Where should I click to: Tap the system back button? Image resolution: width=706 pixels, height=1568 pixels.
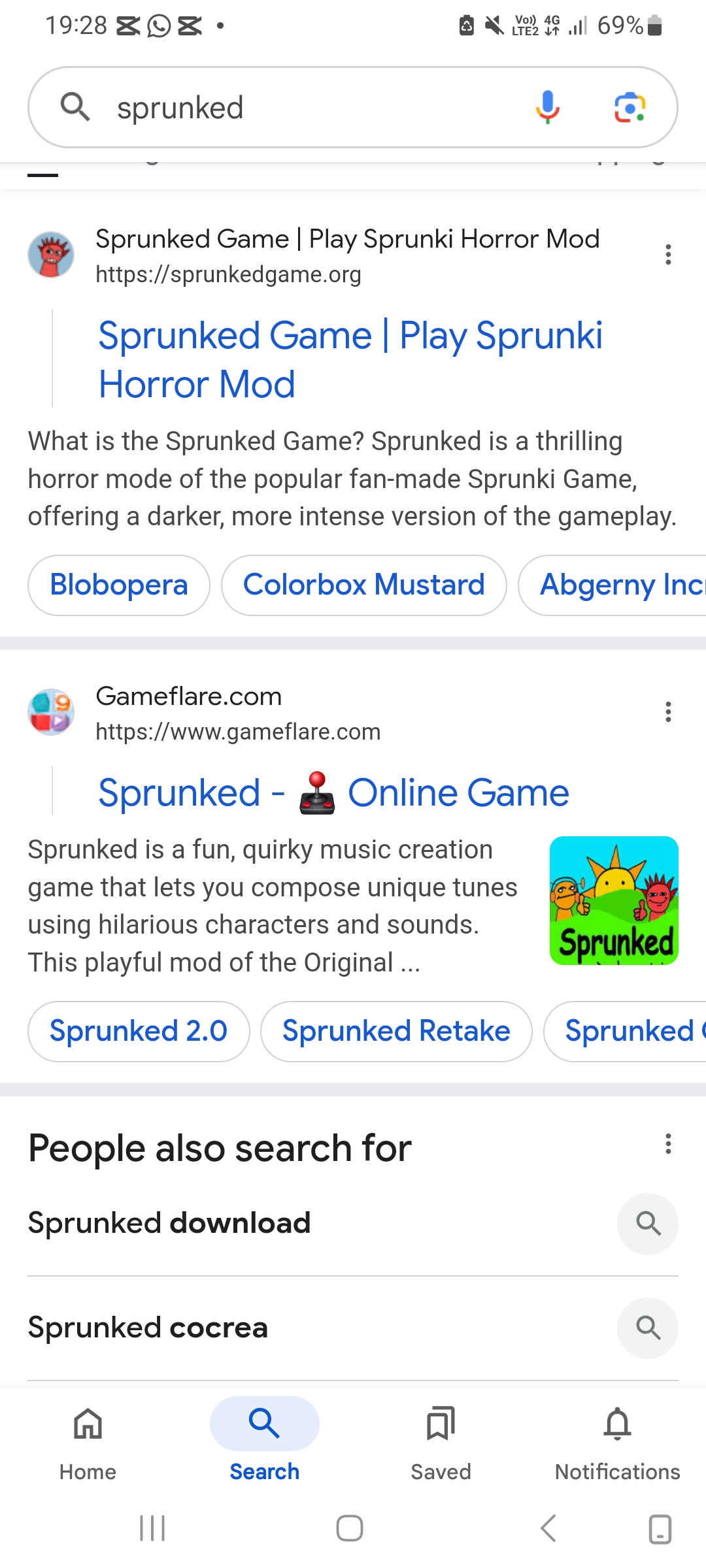coord(548,1528)
